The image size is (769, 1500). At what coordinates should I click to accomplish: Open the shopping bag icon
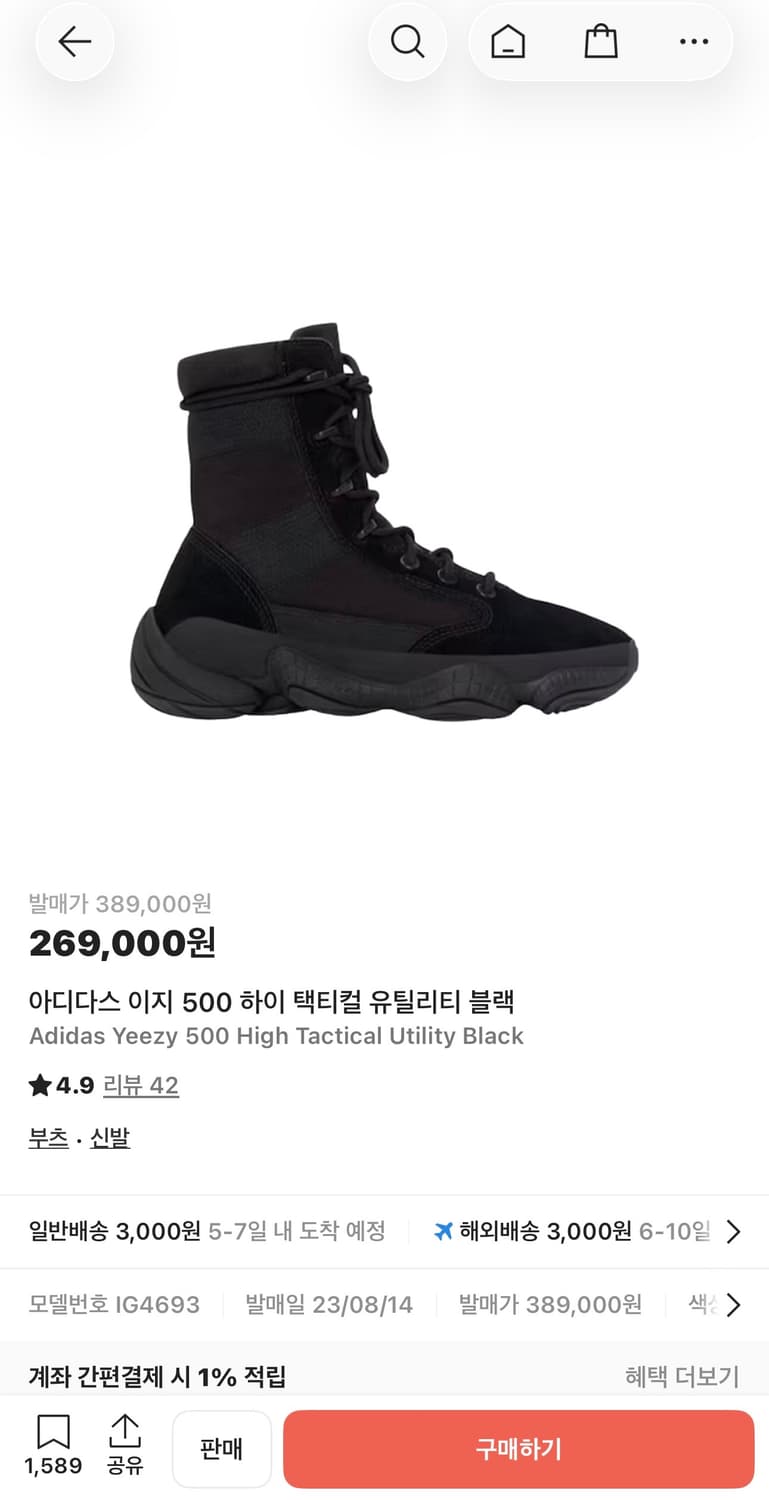click(601, 41)
